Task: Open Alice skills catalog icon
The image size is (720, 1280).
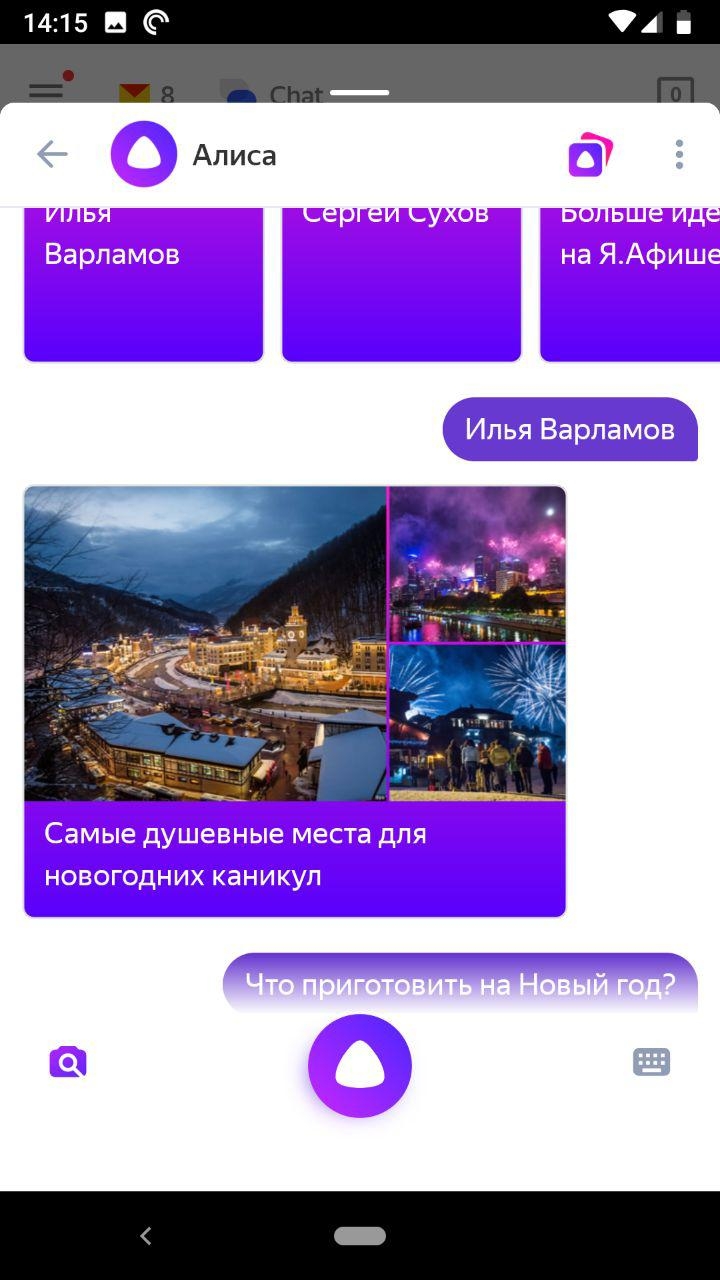Action: click(x=589, y=155)
